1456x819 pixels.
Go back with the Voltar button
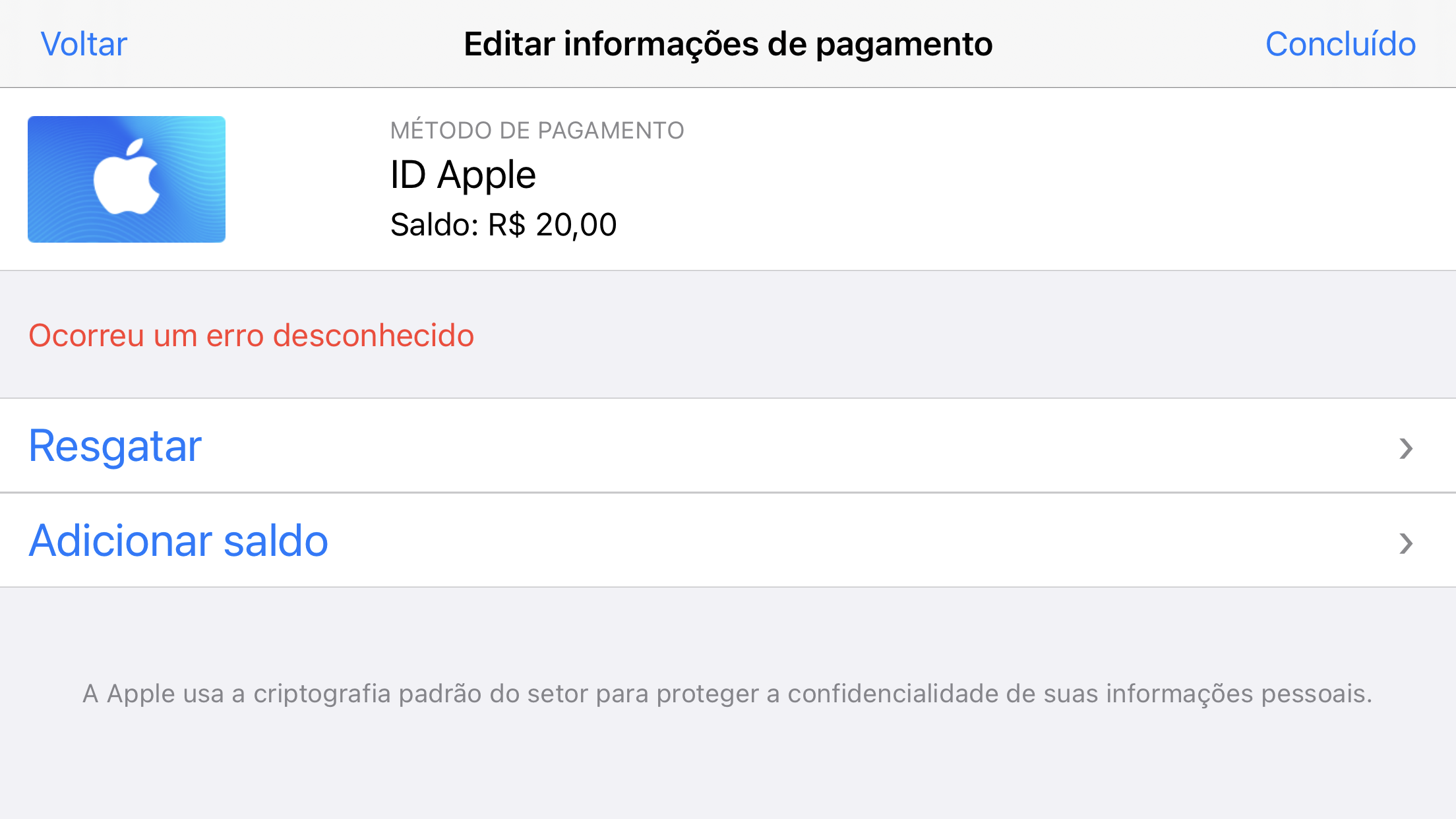click(84, 44)
